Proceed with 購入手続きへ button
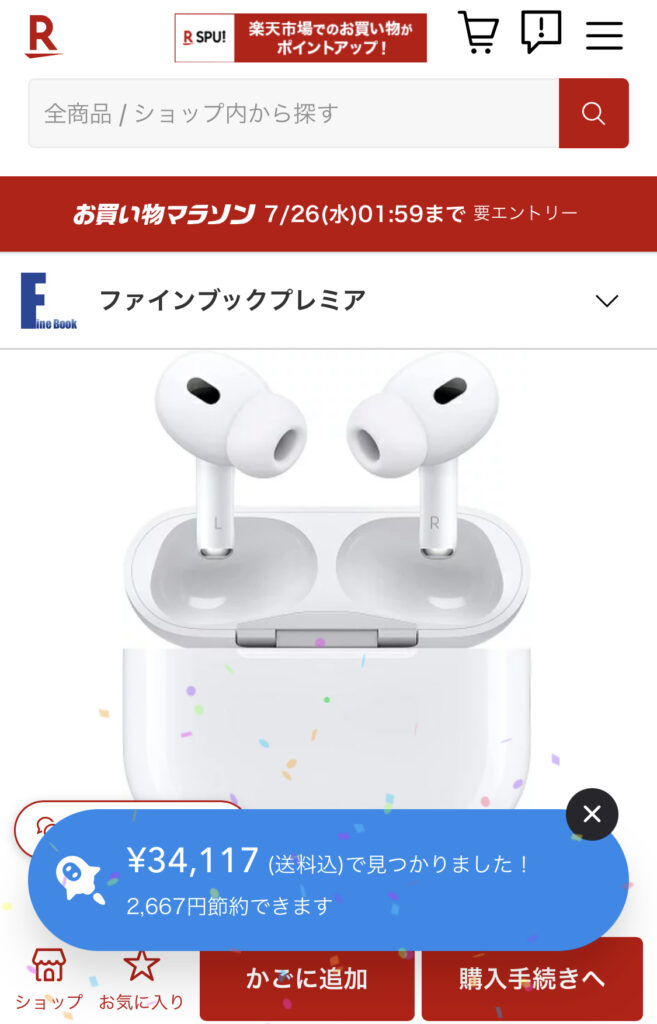The height and width of the screenshot is (1024, 657). click(x=532, y=978)
